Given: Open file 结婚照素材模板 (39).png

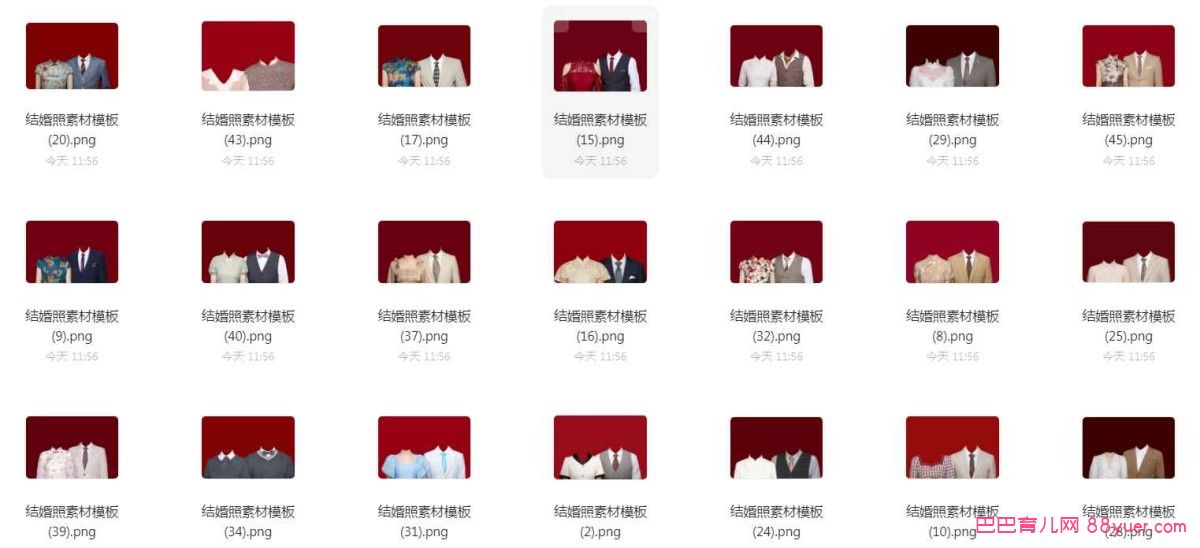Looking at the screenshot, I should 72,448.
